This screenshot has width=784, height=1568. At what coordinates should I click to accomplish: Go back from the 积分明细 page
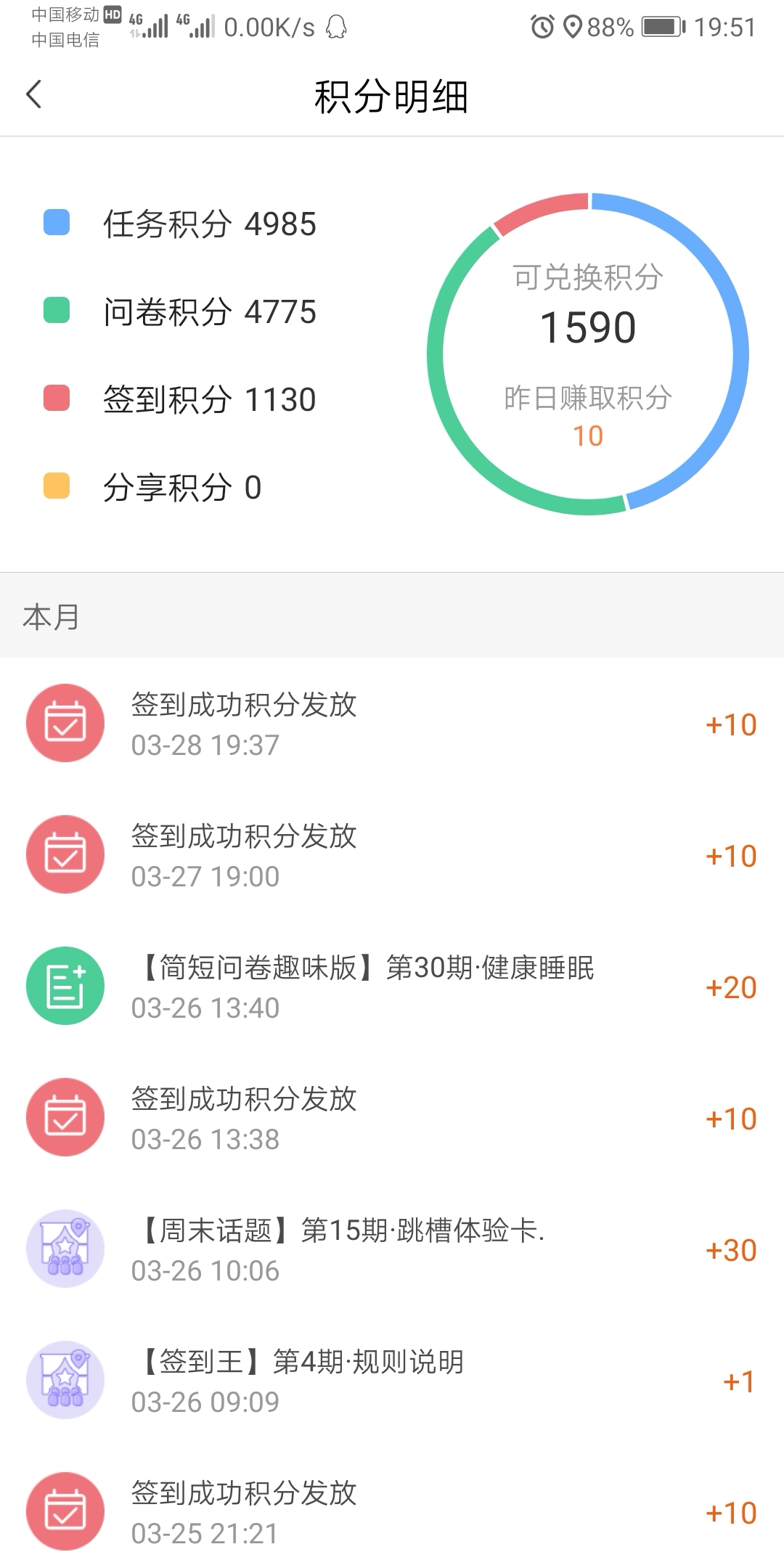pos(34,94)
